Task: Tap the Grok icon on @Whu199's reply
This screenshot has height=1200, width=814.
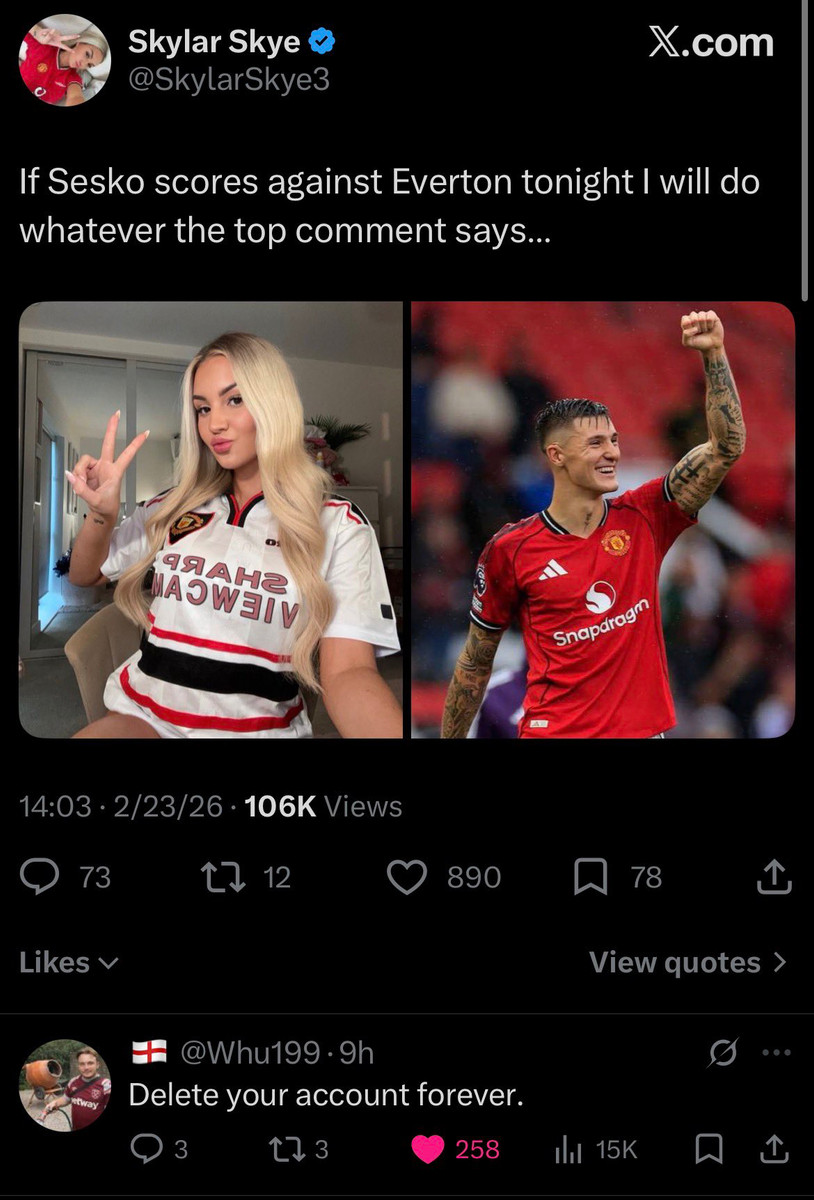Action: [722, 1052]
